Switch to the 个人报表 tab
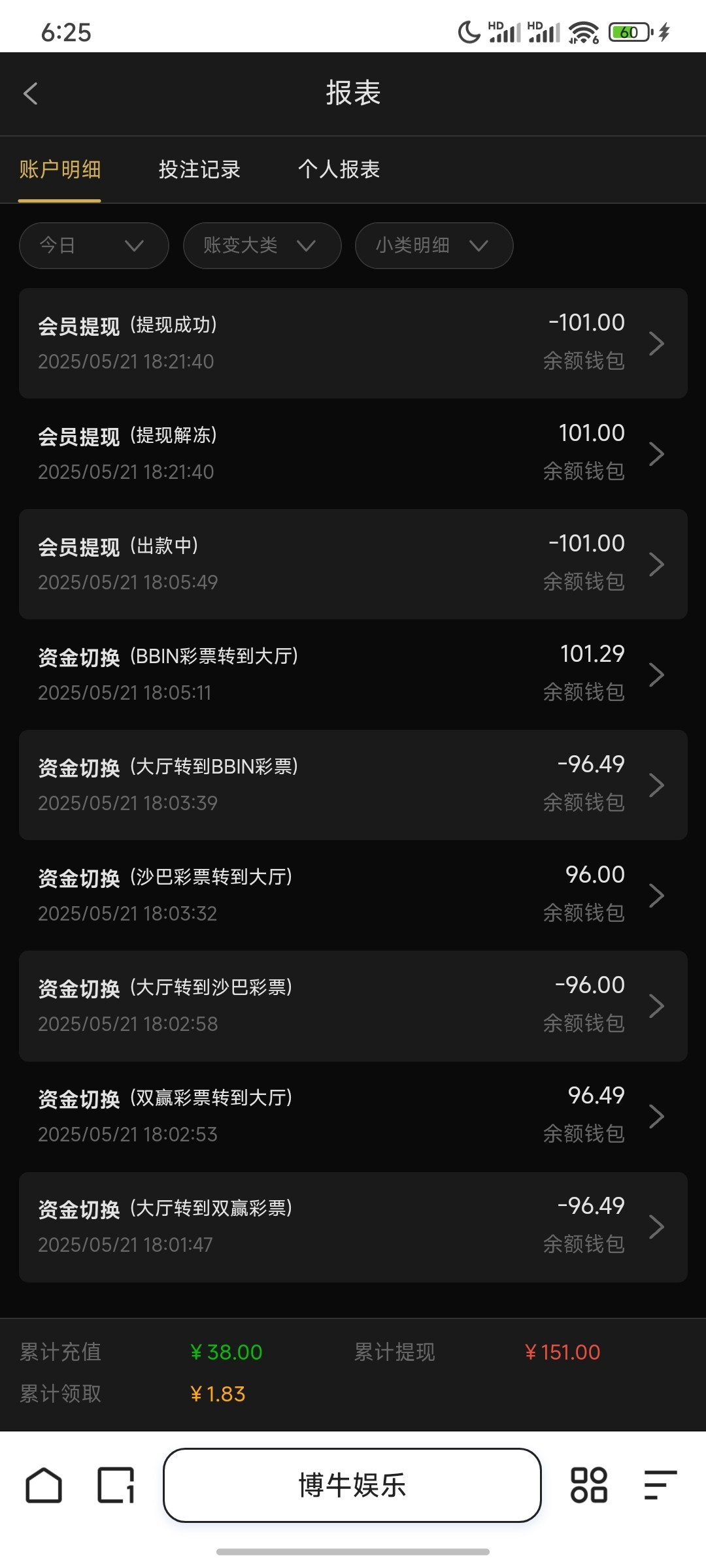Image resolution: width=706 pixels, height=1568 pixels. 339,170
